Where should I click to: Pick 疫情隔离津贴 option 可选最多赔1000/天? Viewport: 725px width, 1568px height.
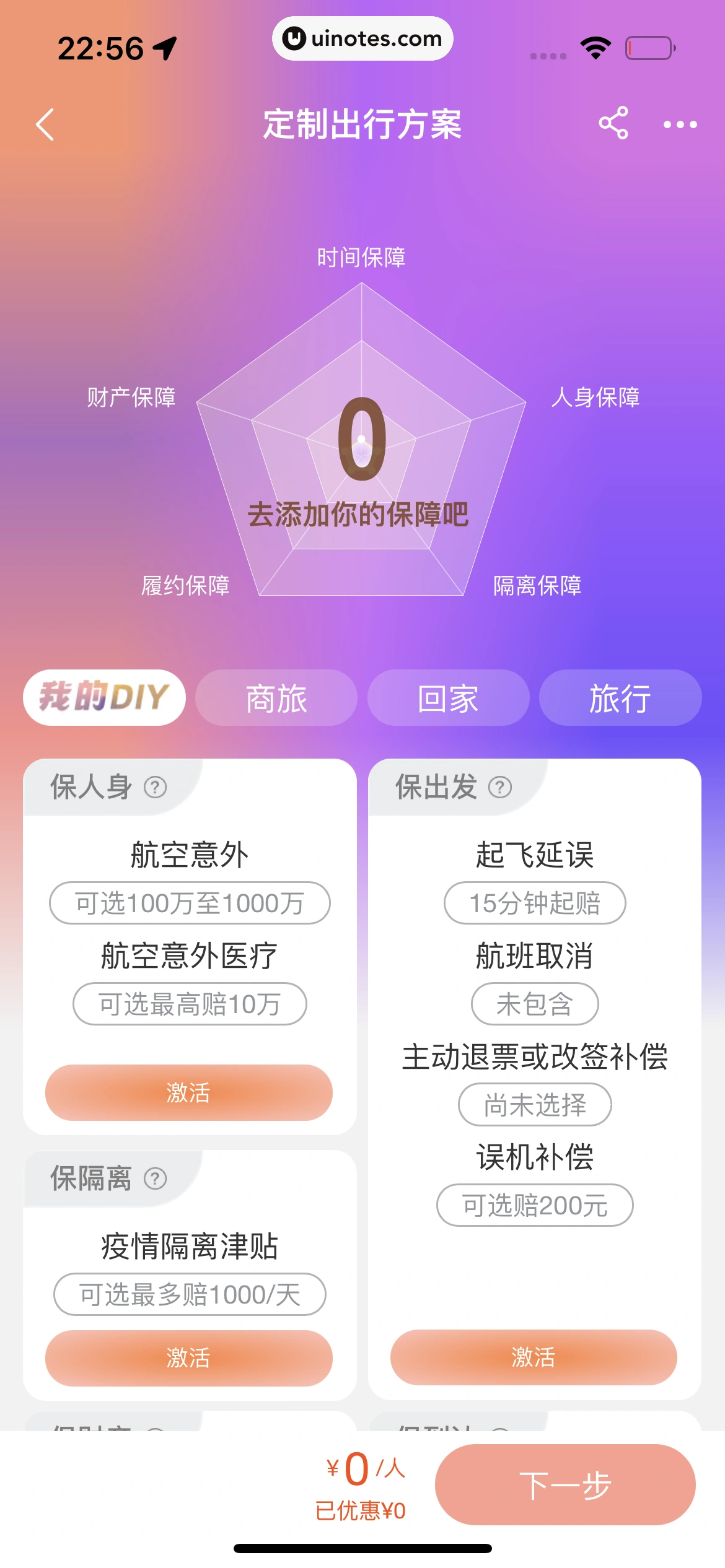[190, 1294]
